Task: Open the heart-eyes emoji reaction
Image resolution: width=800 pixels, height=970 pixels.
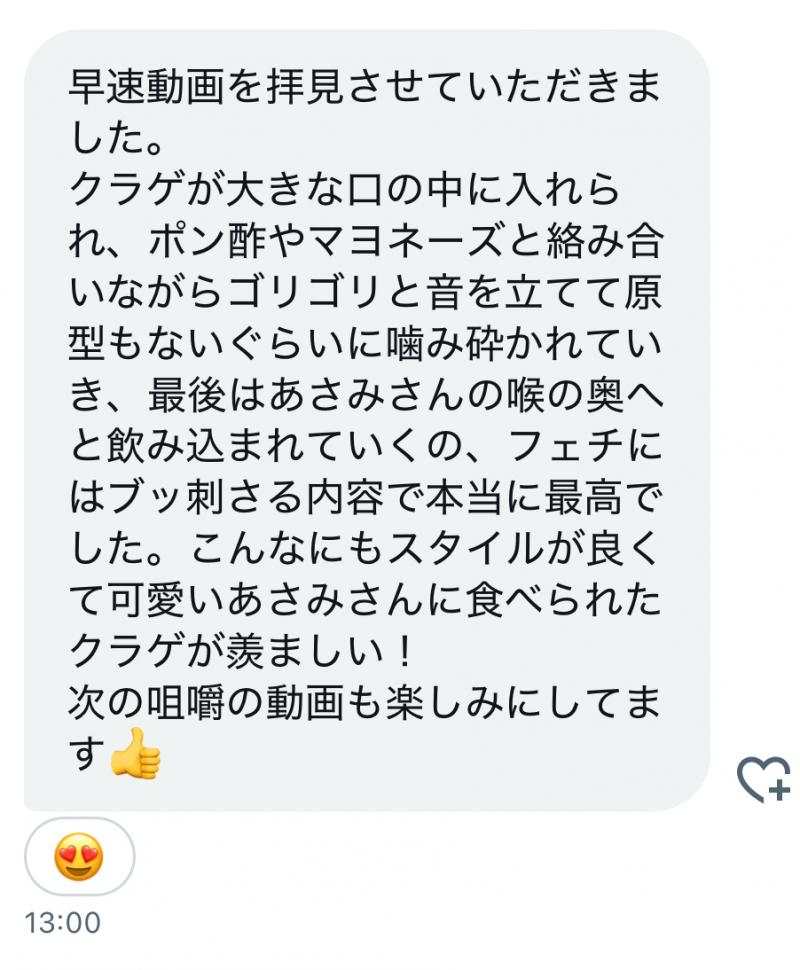Action: pyautogui.click(x=79, y=856)
